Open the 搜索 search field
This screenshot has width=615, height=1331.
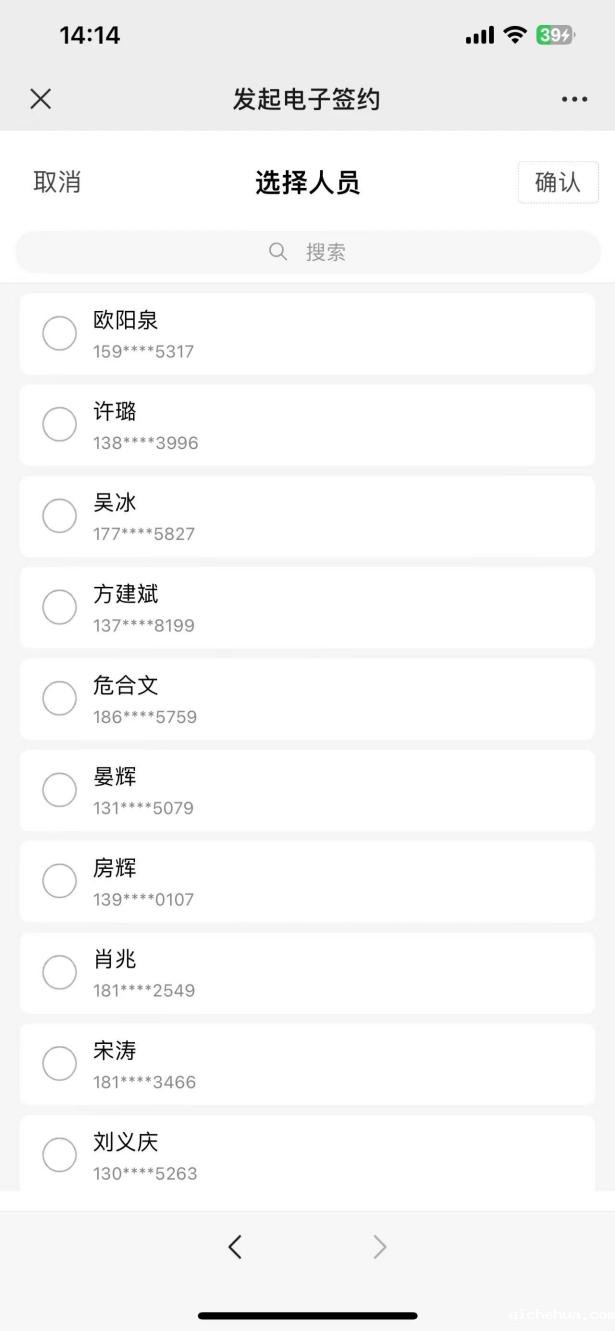(x=308, y=252)
